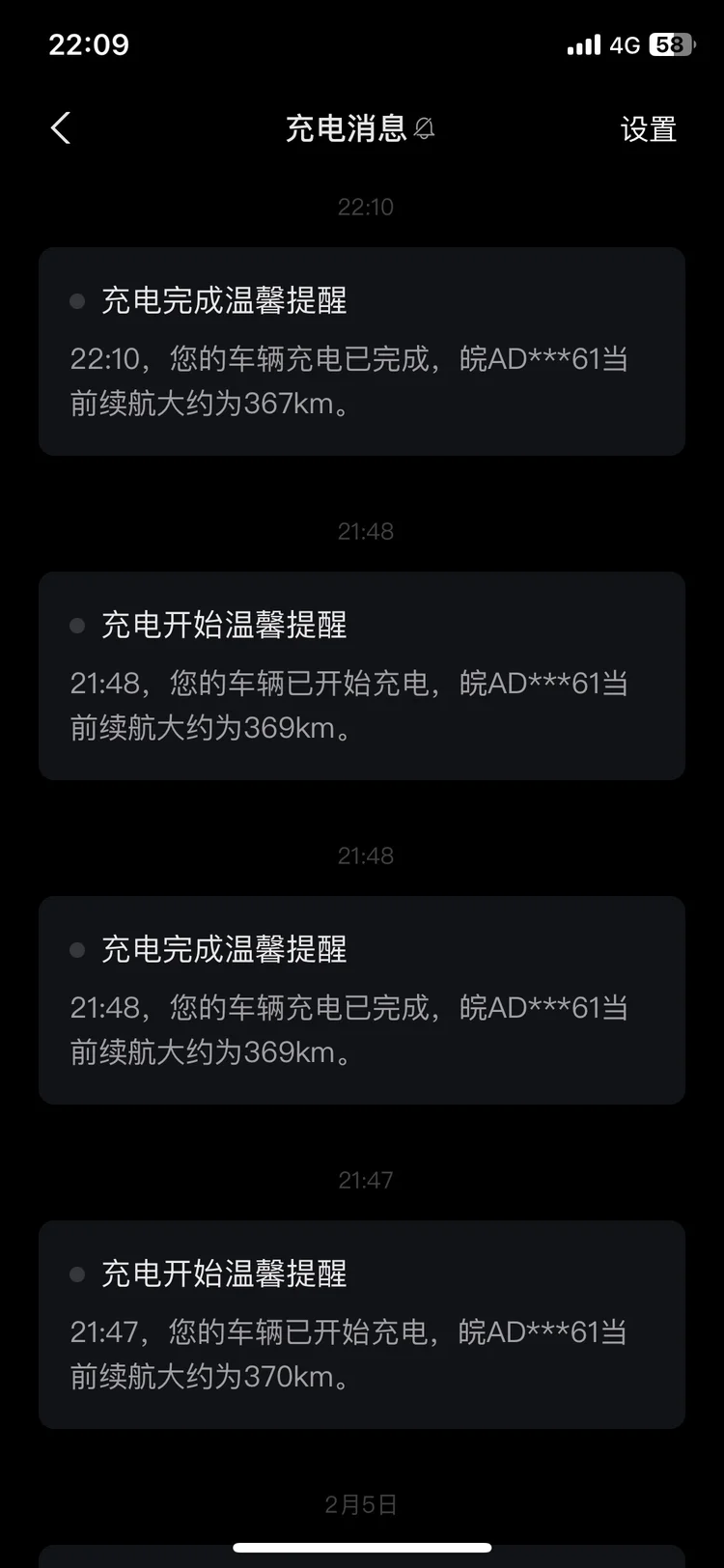The height and width of the screenshot is (1568, 724).
Task: Go back using the top-left arrow
Action: click(61, 127)
